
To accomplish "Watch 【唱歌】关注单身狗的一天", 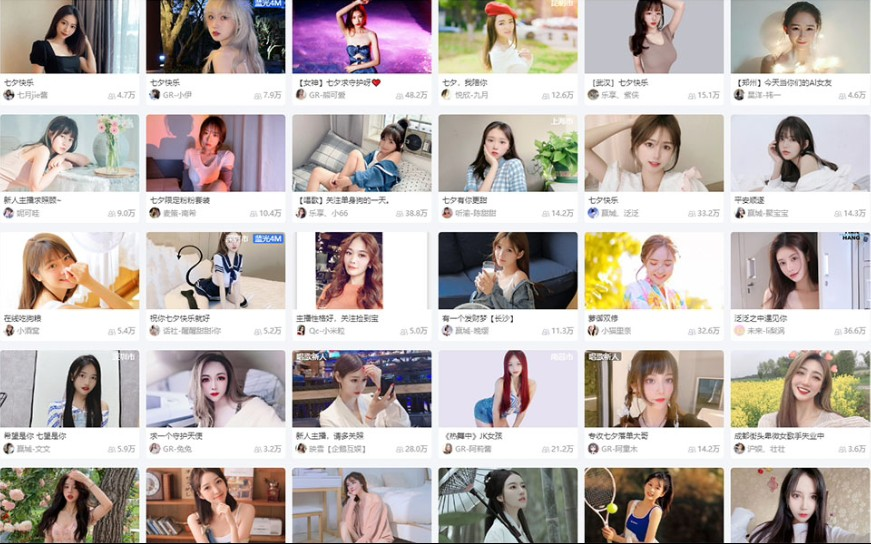I will (x=361, y=153).
